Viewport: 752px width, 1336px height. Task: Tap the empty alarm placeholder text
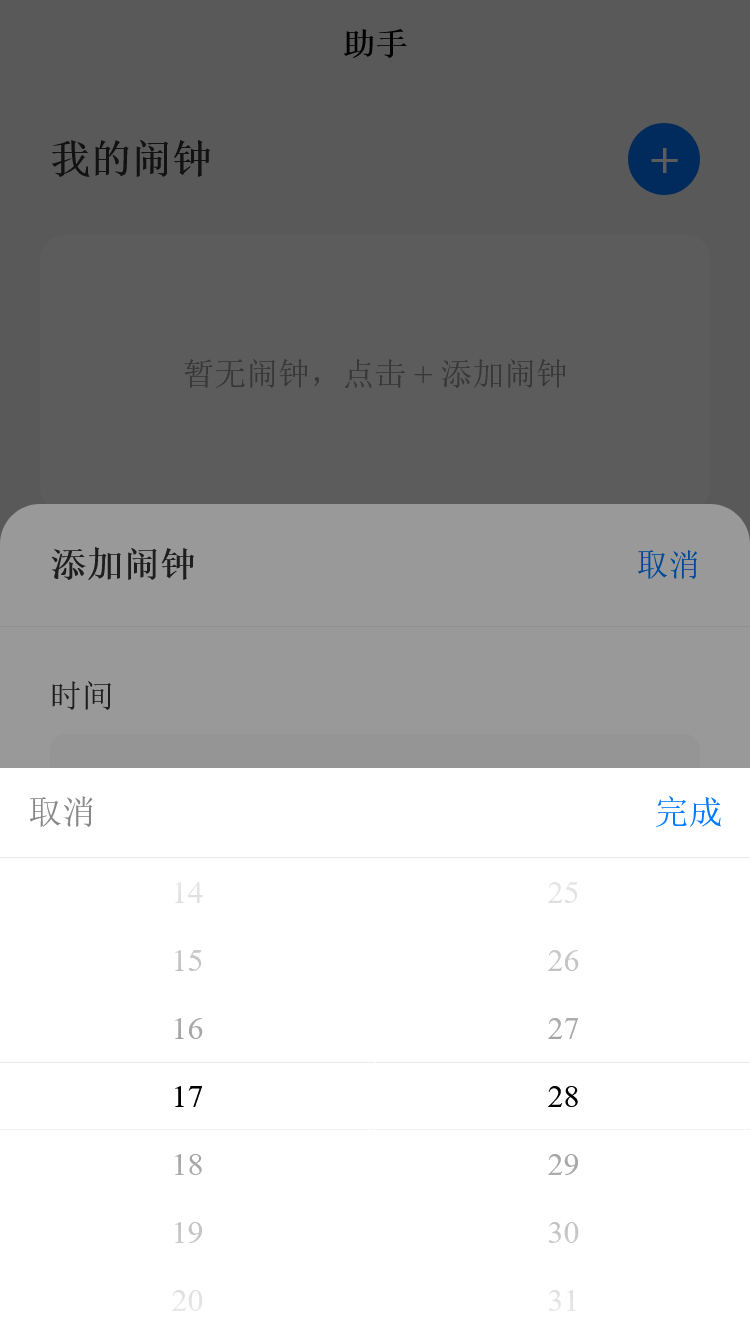click(x=376, y=372)
